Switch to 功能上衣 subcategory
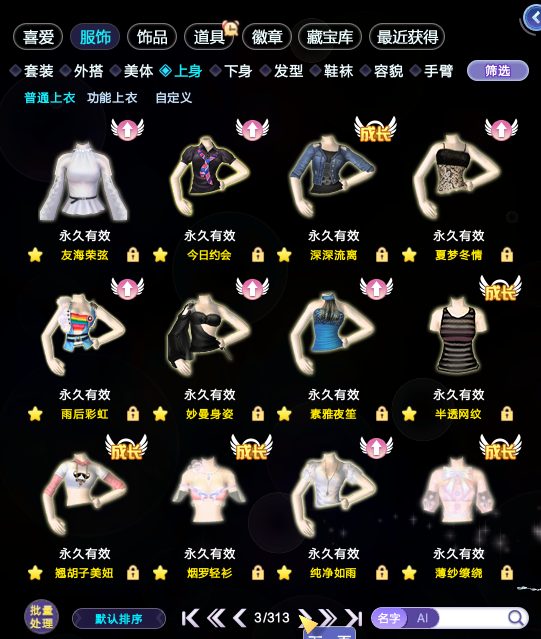The height and width of the screenshot is (639, 541). pyautogui.click(x=112, y=98)
